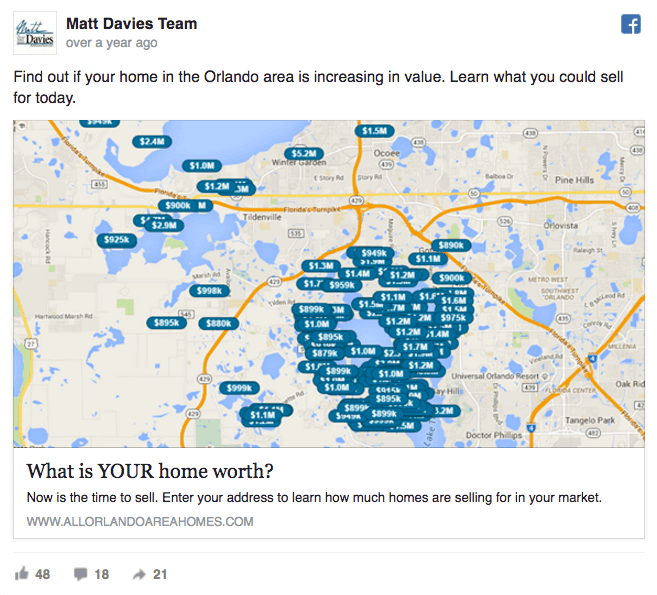Tap the Matt Davies profile picture
The image size is (657, 595).
(35, 33)
